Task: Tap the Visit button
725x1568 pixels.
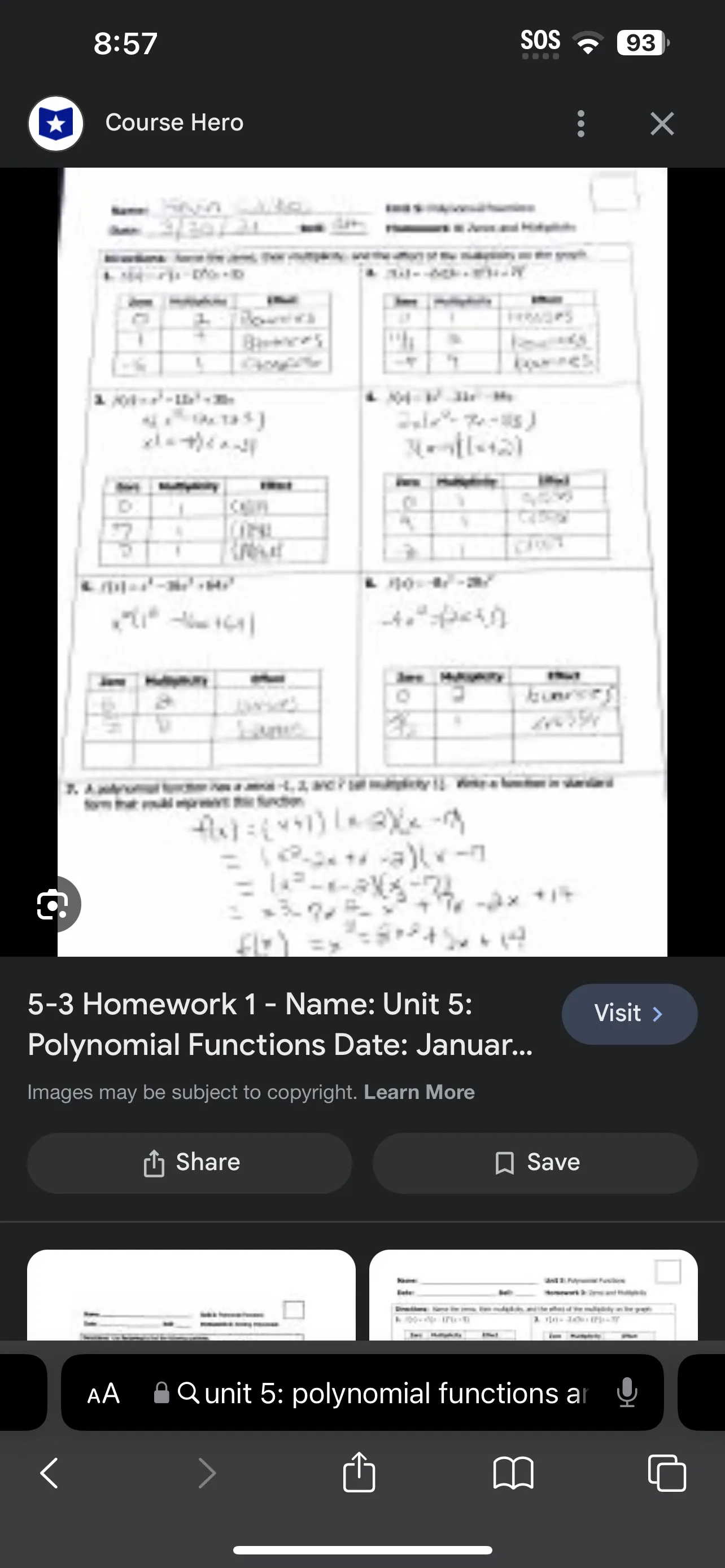Action: coord(629,1014)
